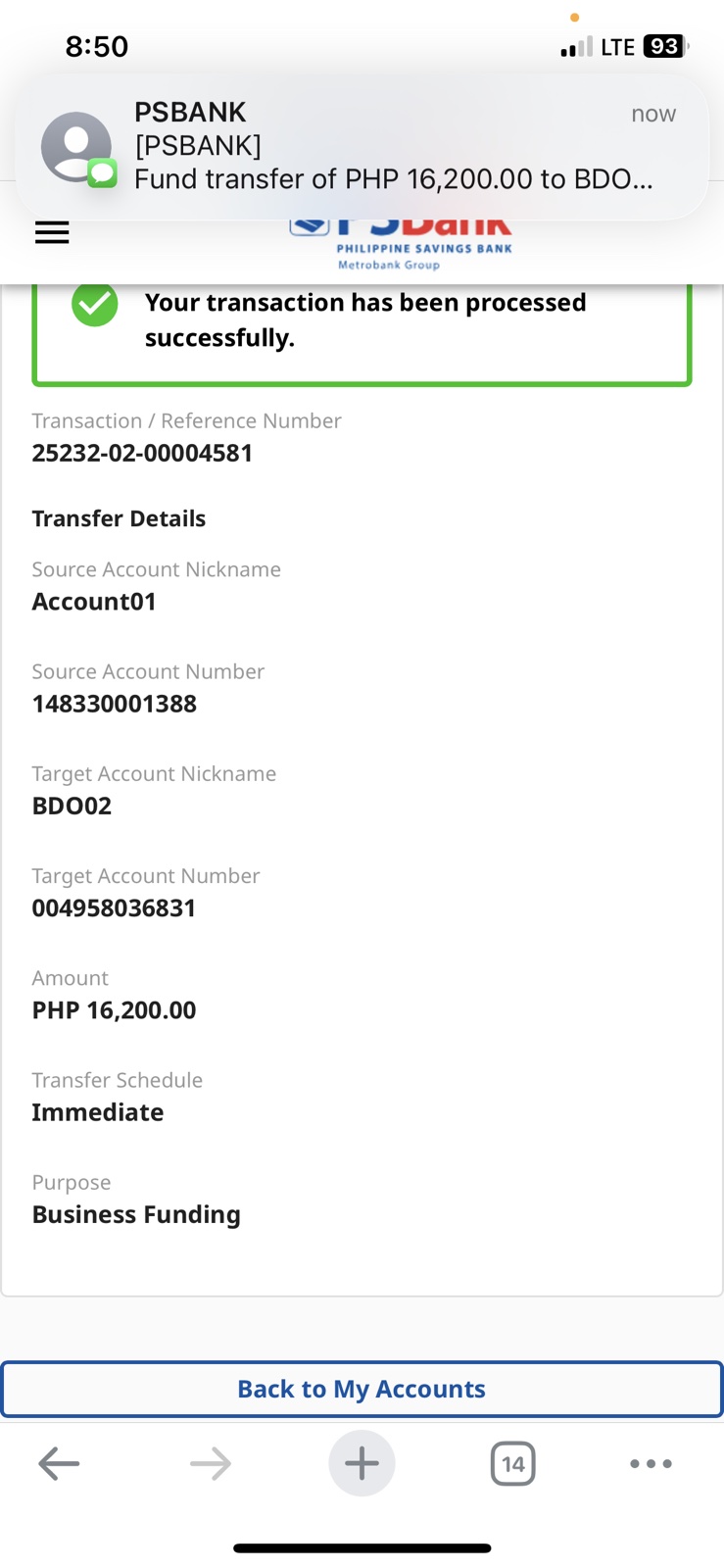The width and height of the screenshot is (724, 1568).
Task: Go back to the previous browser page
Action: [x=59, y=1464]
